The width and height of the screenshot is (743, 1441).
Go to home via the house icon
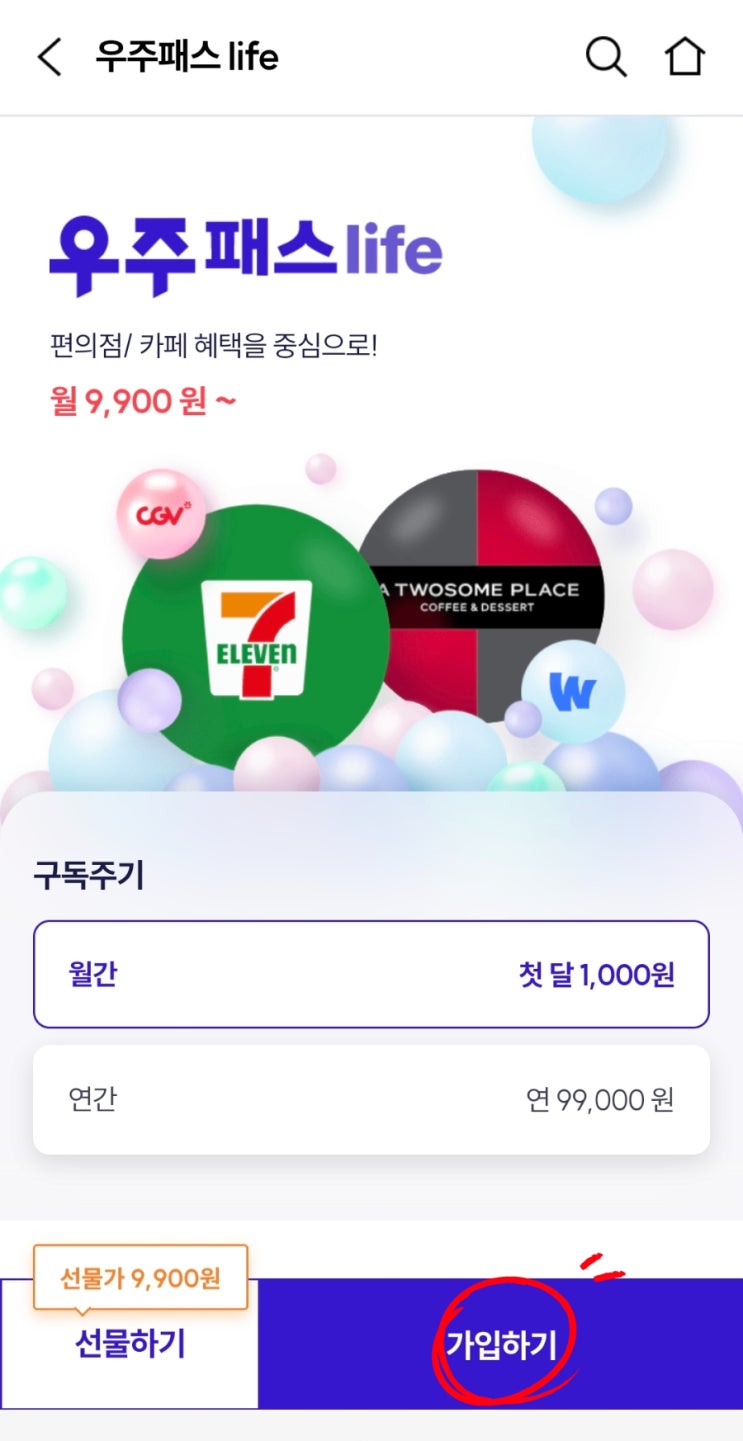tap(685, 57)
